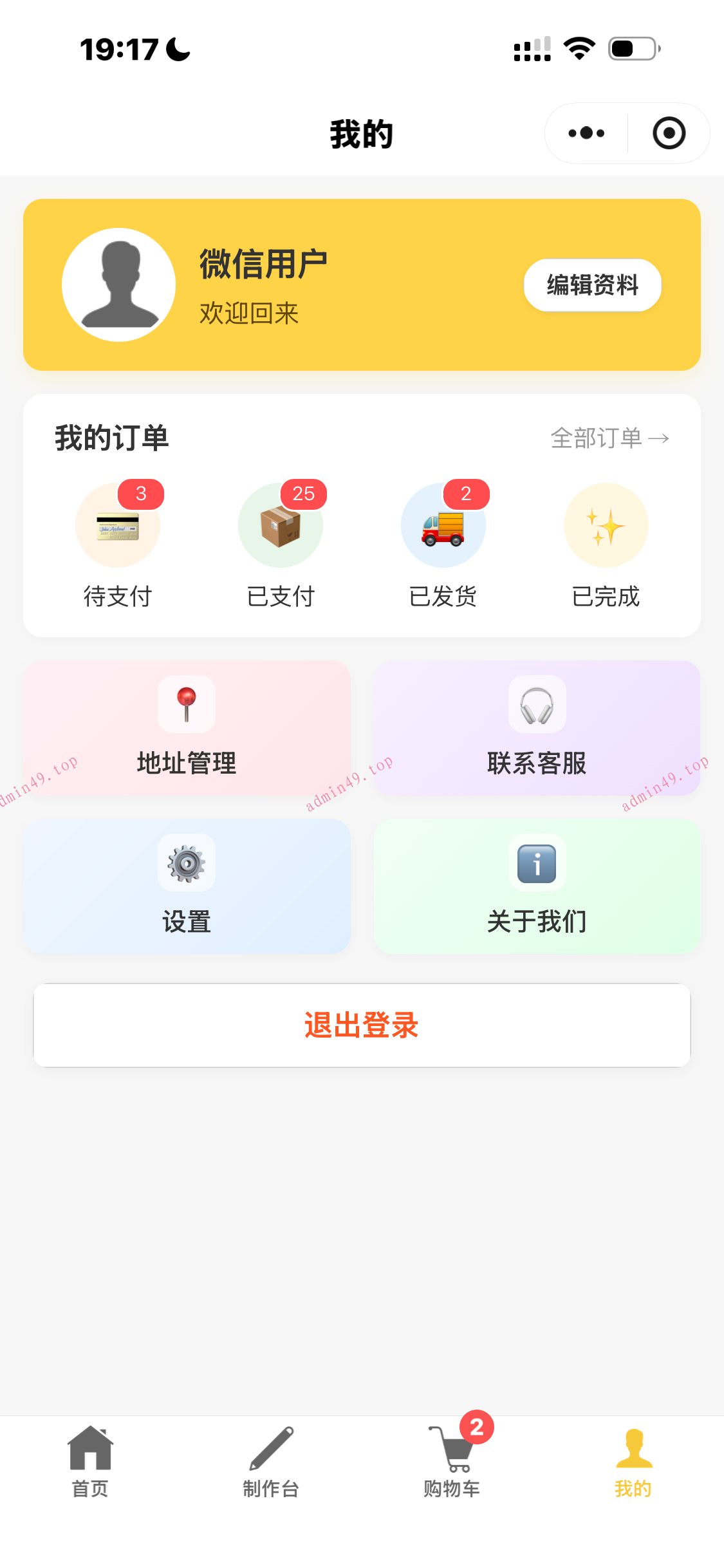Open 全部订单 view all orders link

pyautogui.click(x=609, y=438)
